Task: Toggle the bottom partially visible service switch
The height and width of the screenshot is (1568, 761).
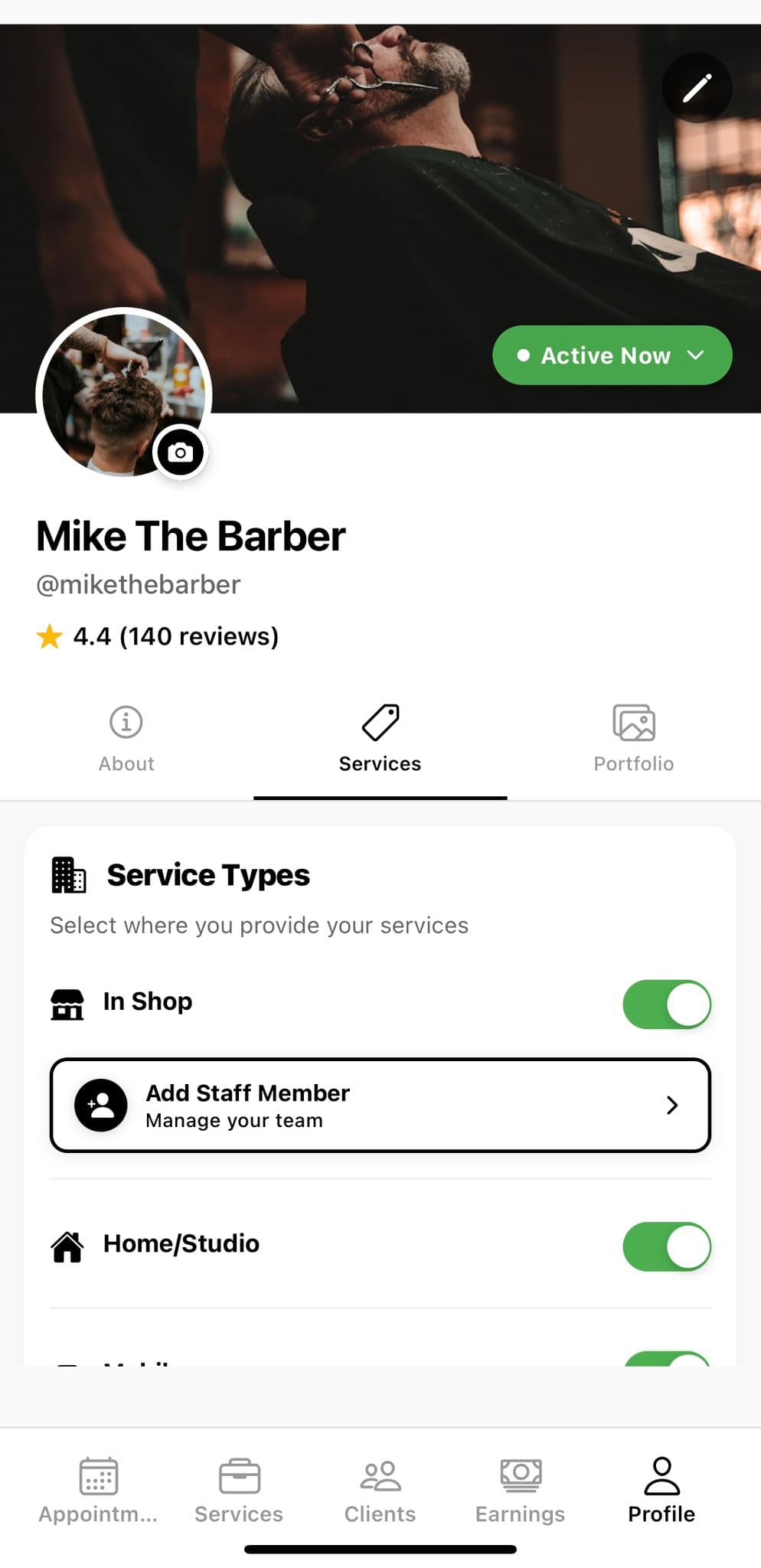Action: click(666, 1361)
